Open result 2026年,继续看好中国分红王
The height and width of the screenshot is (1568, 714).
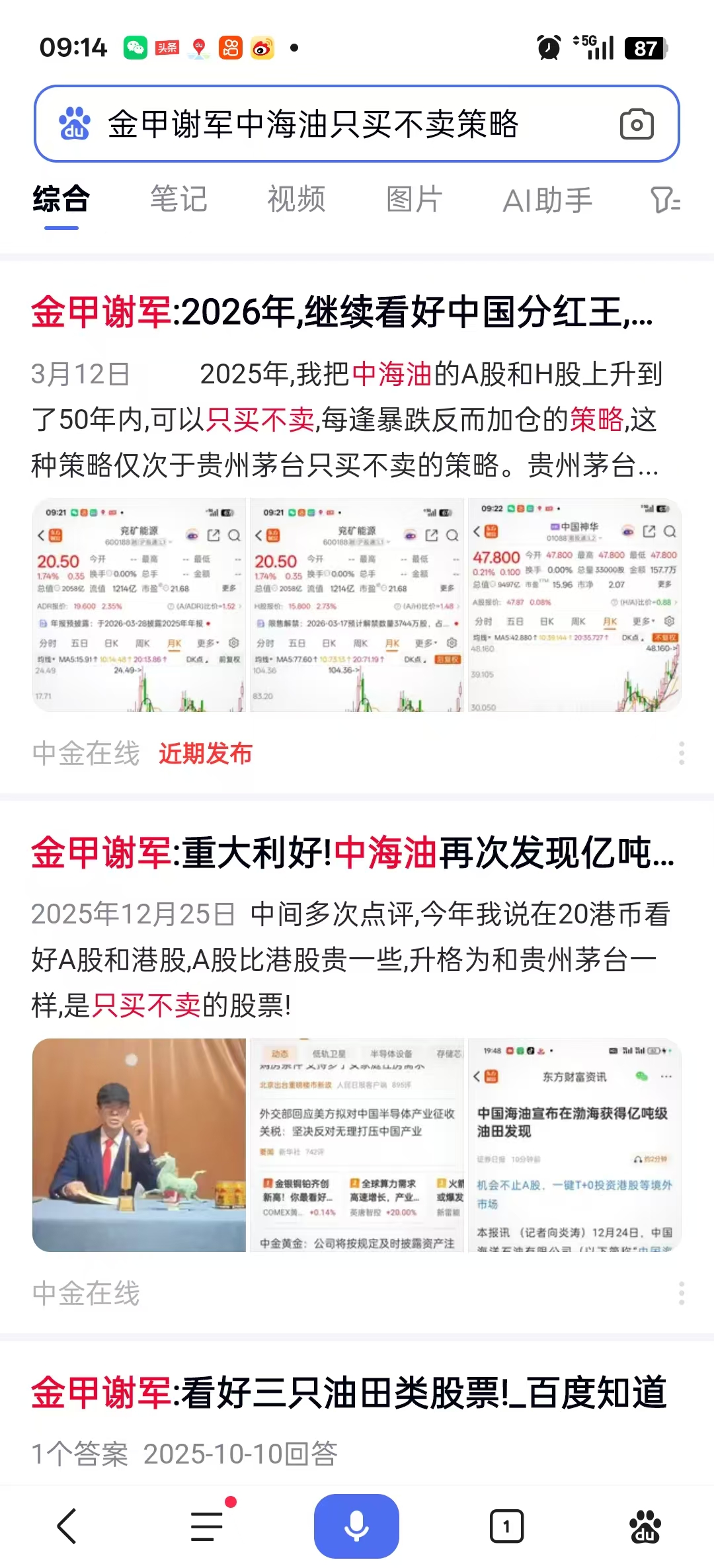(x=342, y=312)
